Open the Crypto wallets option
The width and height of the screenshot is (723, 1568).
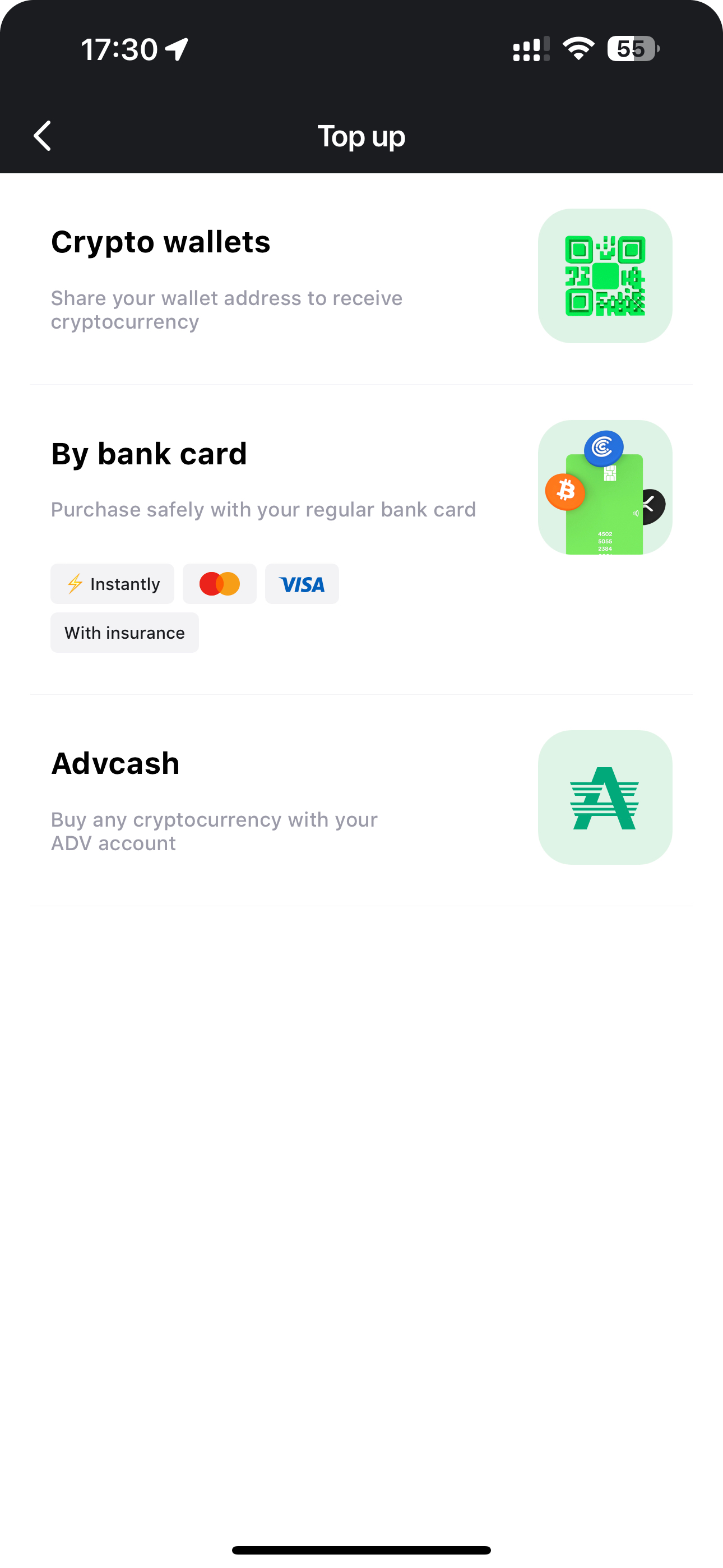tap(243, 274)
